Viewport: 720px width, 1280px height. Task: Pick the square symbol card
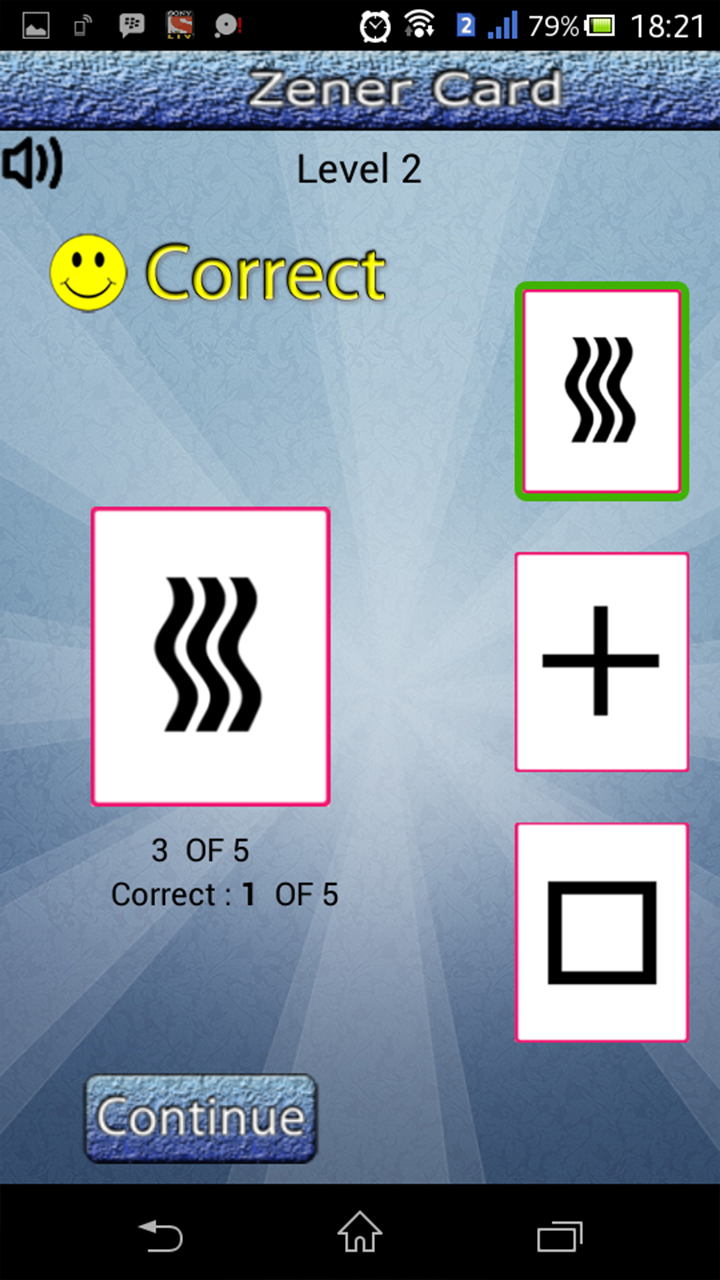point(601,932)
